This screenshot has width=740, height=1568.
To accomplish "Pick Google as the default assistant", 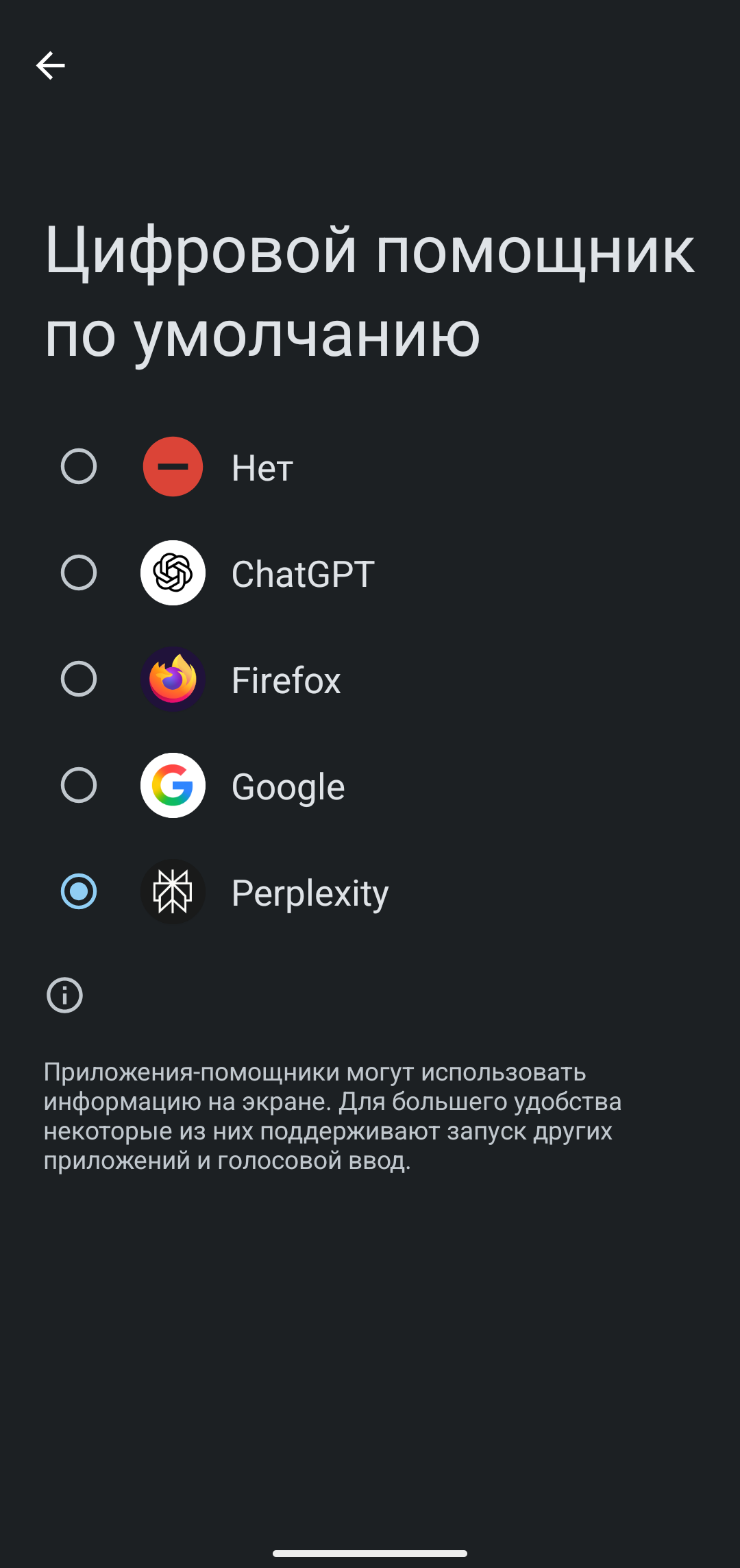I will click(79, 786).
